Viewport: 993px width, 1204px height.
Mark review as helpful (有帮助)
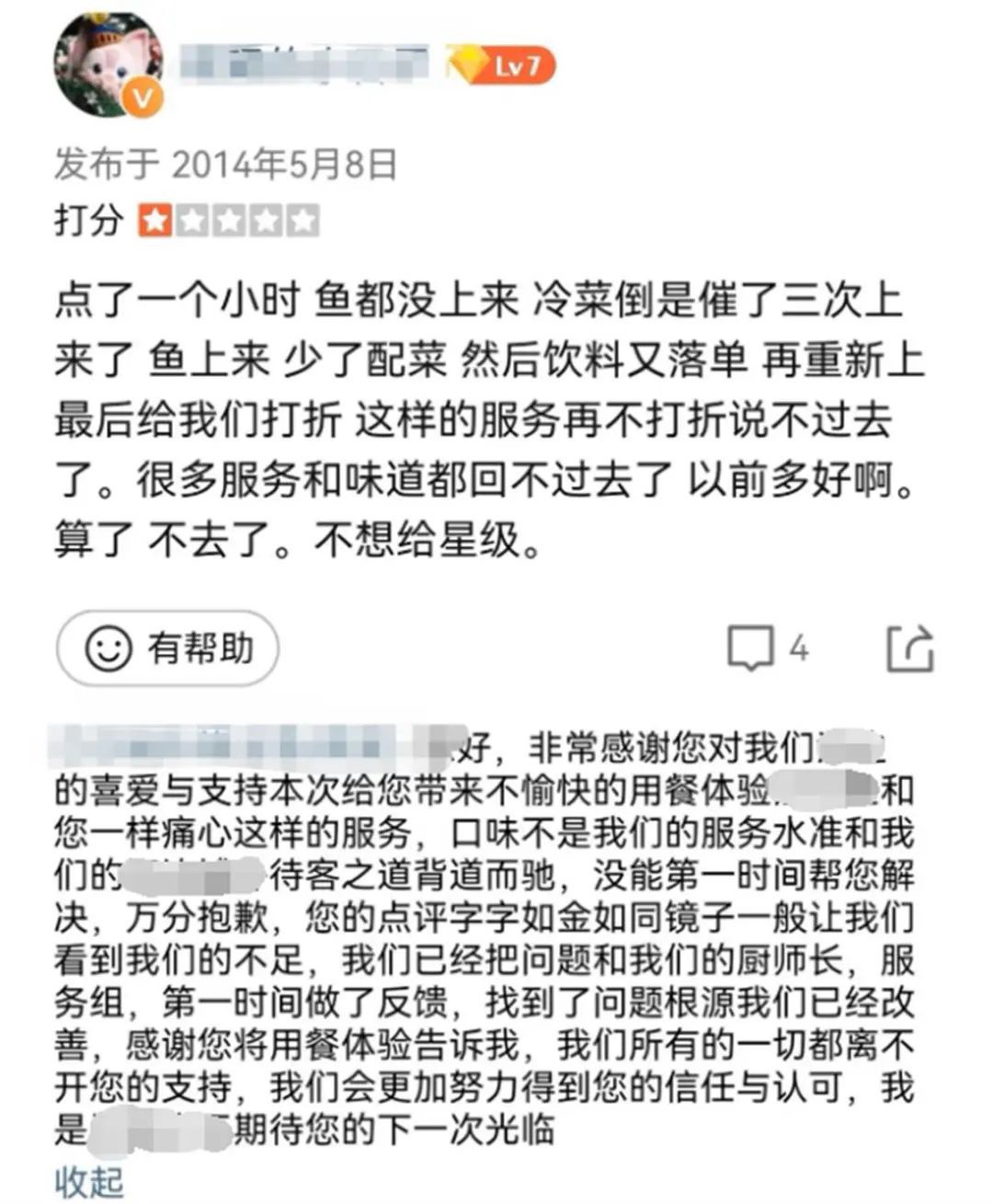click(x=167, y=648)
